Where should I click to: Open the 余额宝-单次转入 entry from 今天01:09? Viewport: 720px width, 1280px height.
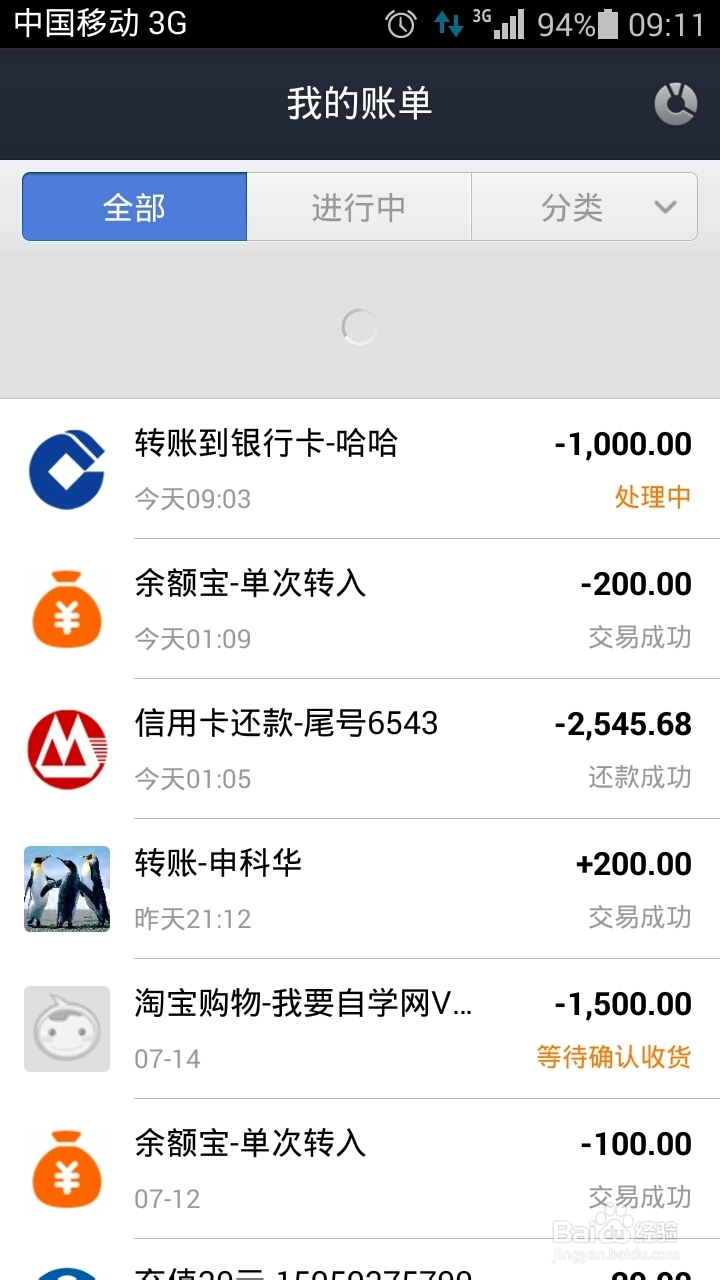(360, 608)
